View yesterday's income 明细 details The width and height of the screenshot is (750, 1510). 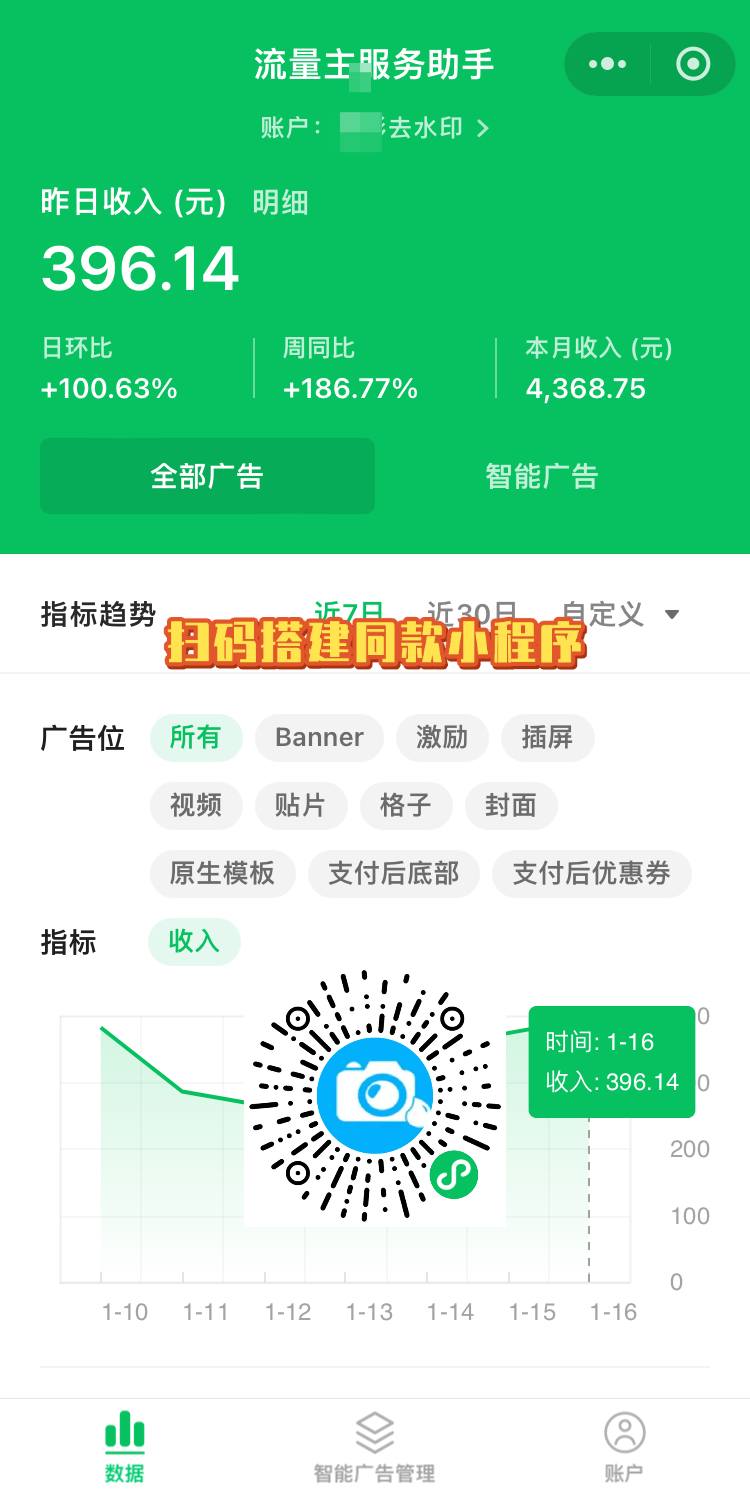[280, 203]
